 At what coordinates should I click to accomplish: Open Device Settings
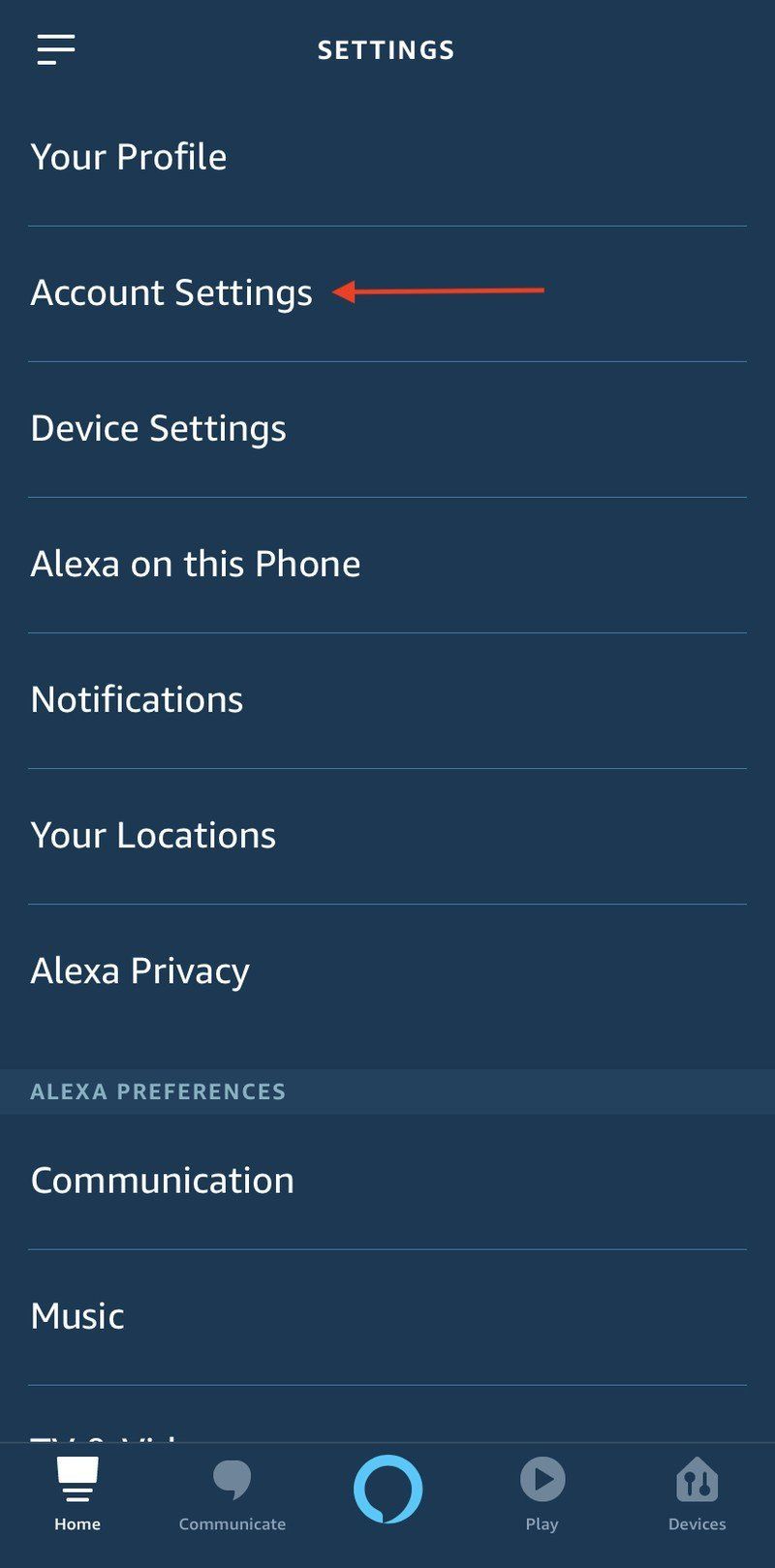[x=159, y=427]
